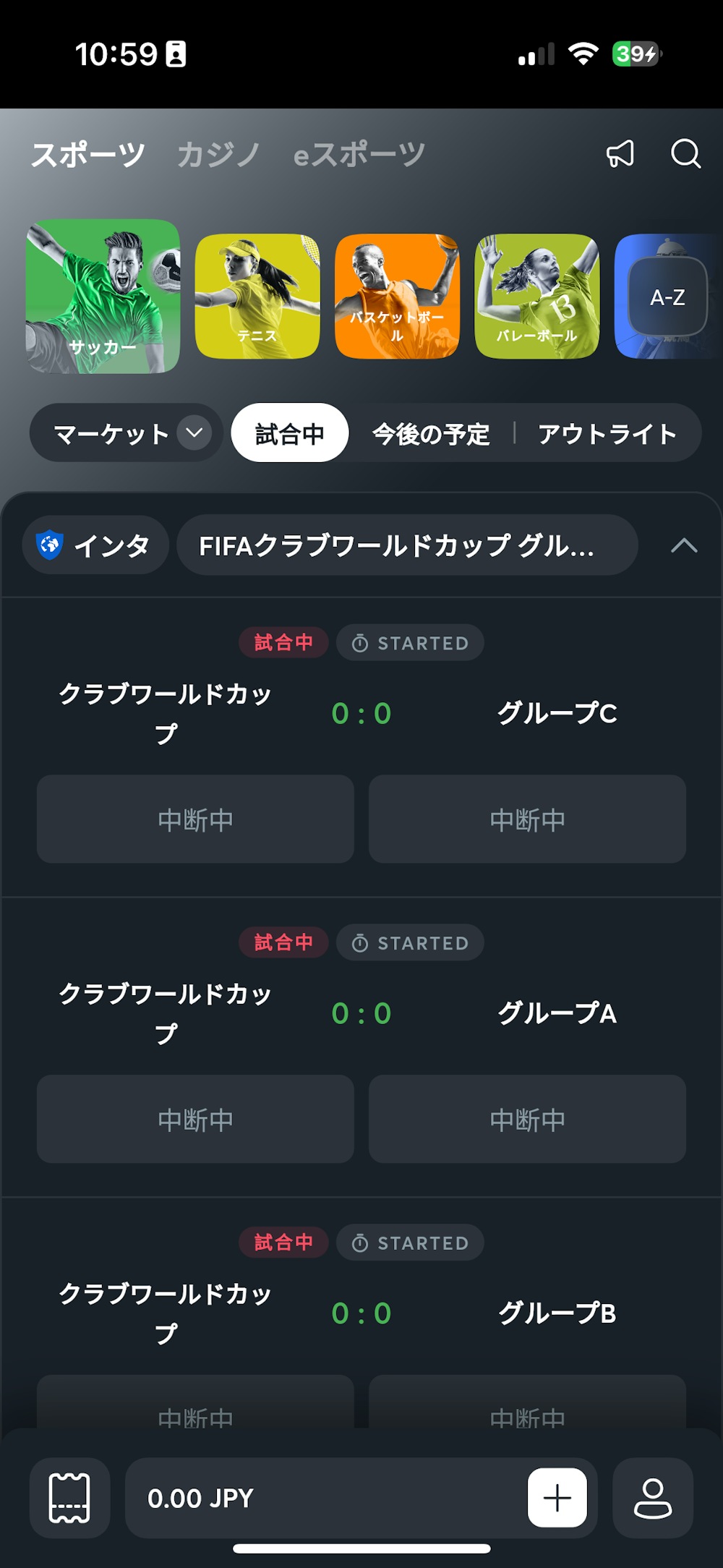Click the 0.00 JPY balance display

201,1498
